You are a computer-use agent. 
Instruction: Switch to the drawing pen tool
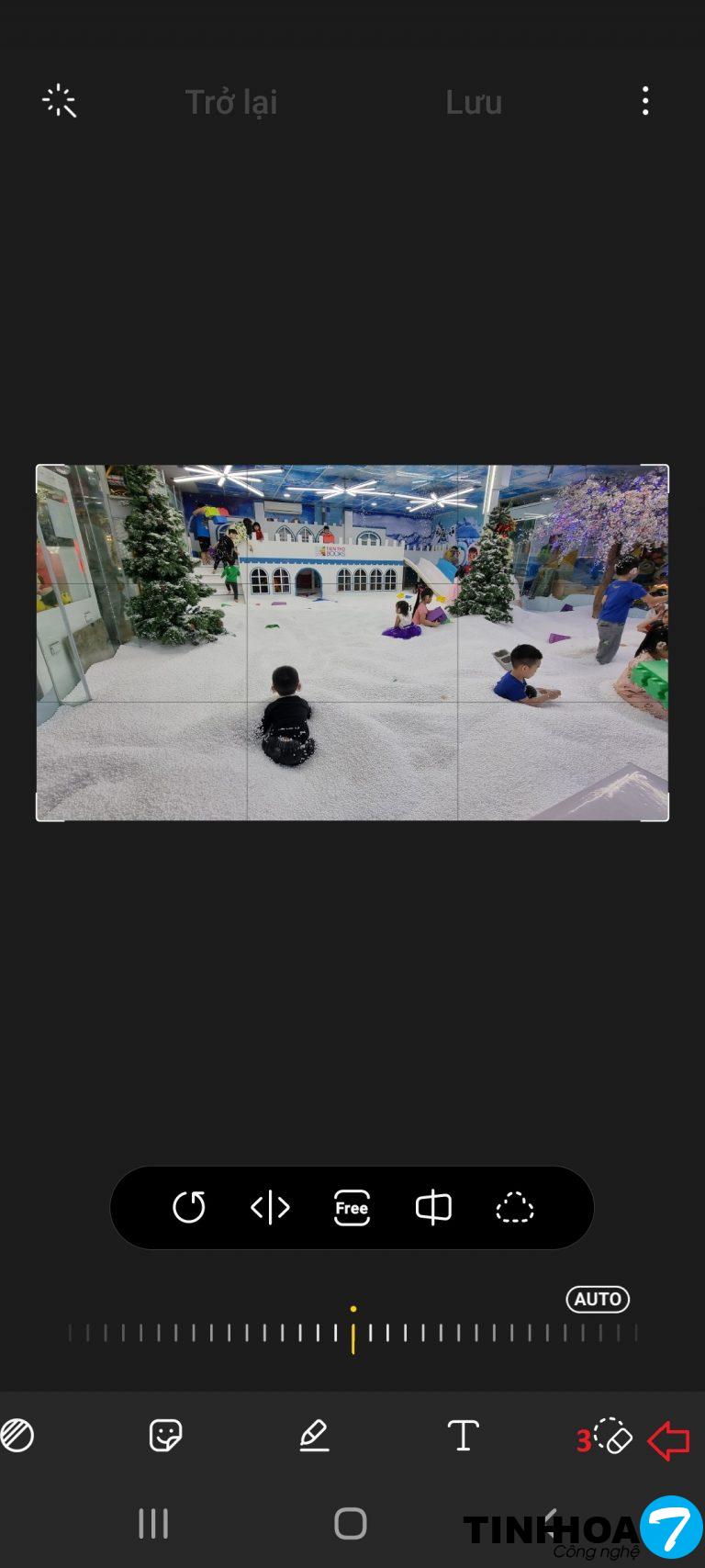tap(314, 1435)
